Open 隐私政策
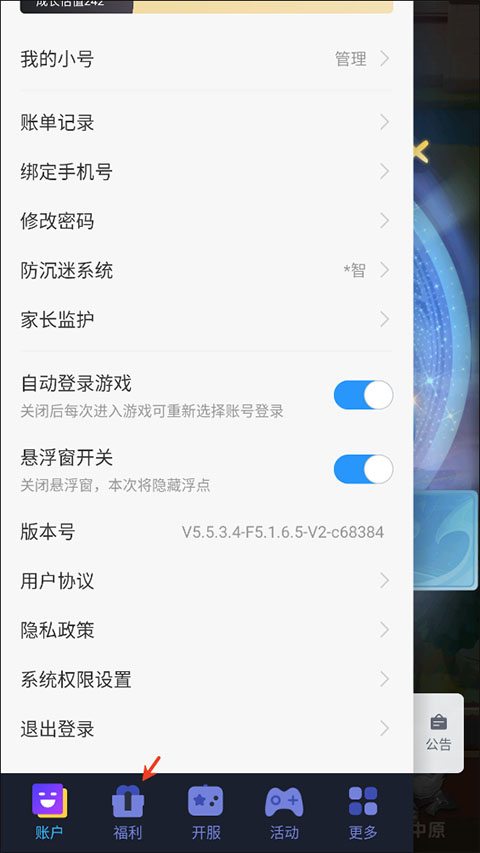Image resolution: width=480 pixels, height=853 pixels. coord(206,630)
